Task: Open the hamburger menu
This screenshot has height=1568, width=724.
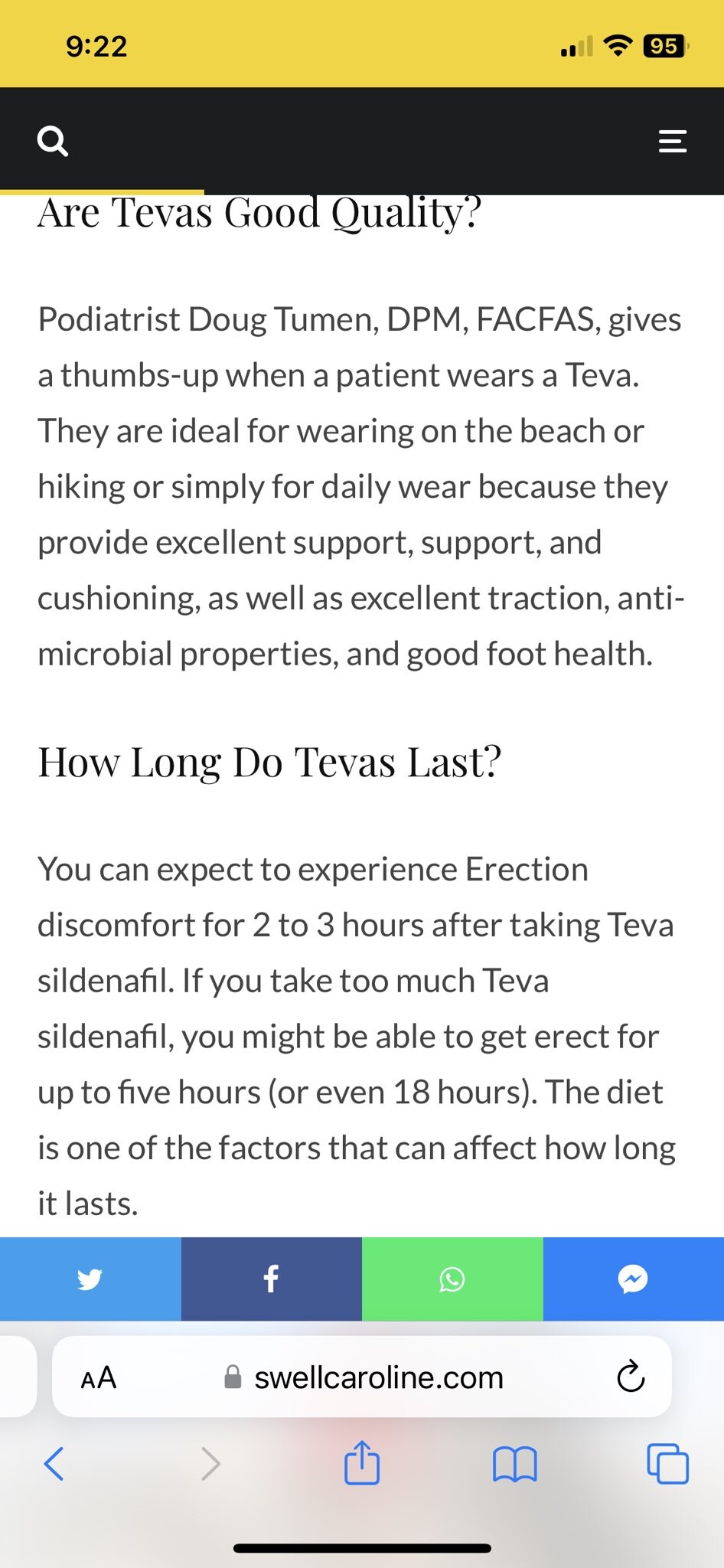Action: click(x=673, y=142)
